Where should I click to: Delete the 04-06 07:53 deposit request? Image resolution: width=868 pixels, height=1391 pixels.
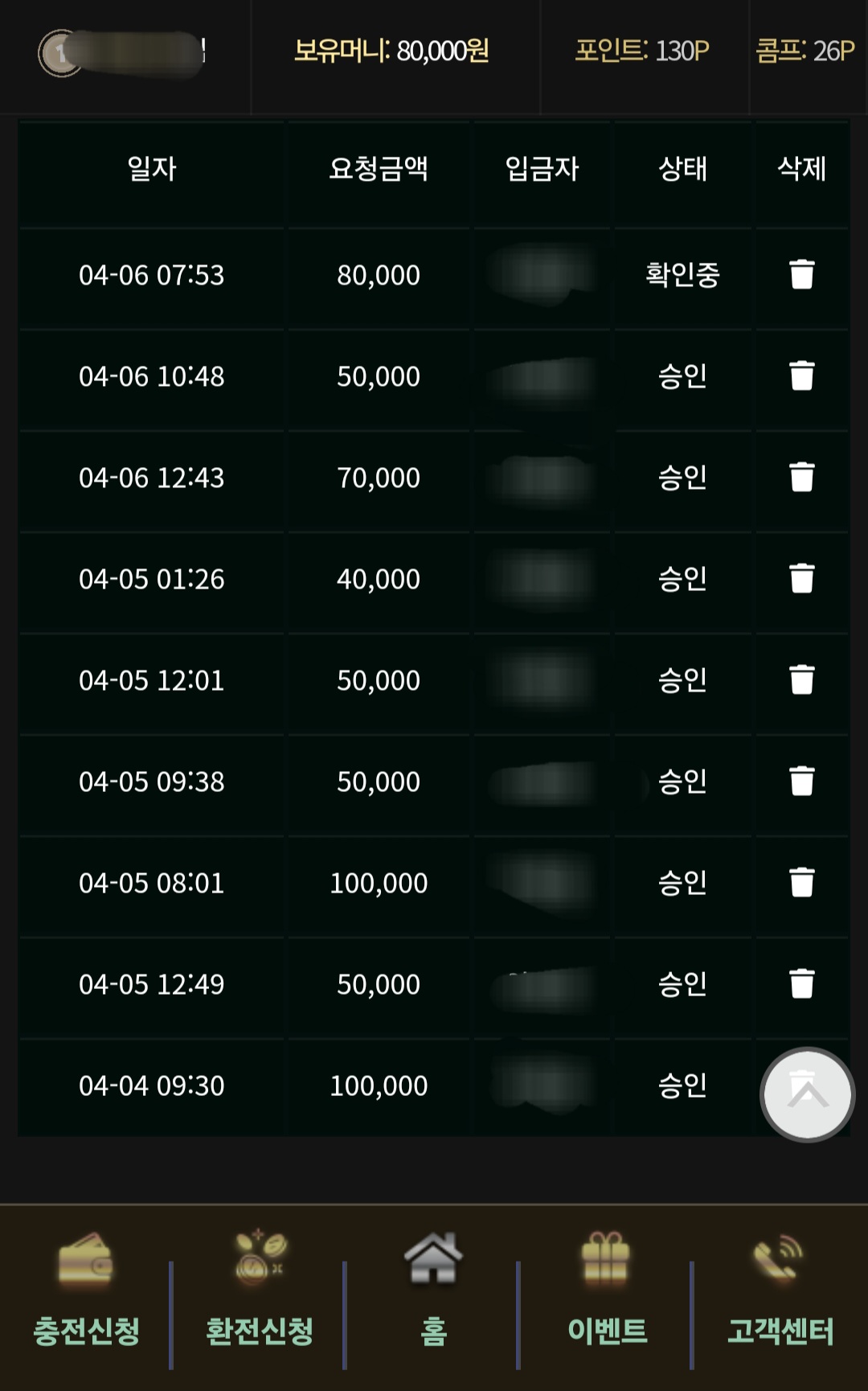[801, 274]
